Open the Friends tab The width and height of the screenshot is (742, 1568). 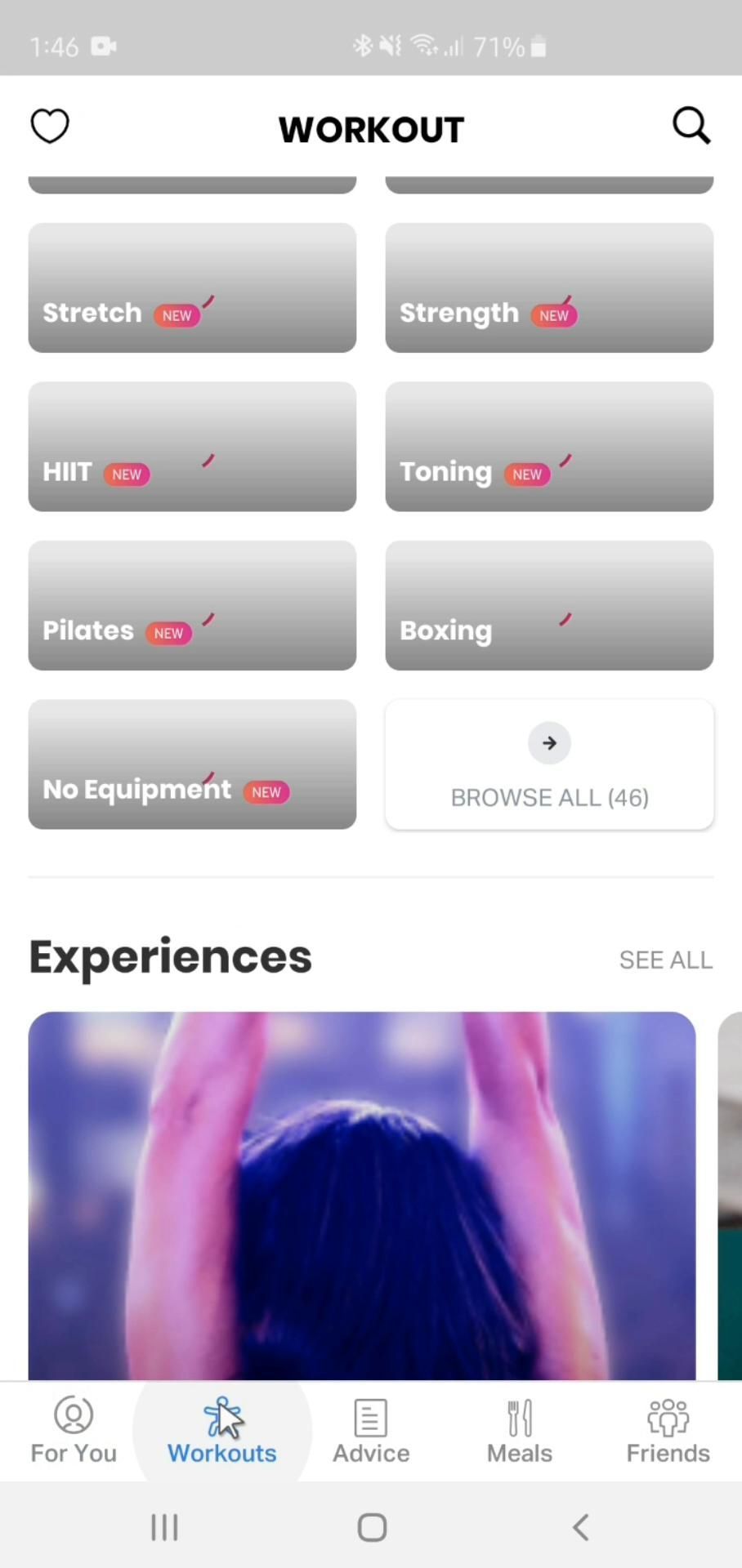click(668, 1431)
